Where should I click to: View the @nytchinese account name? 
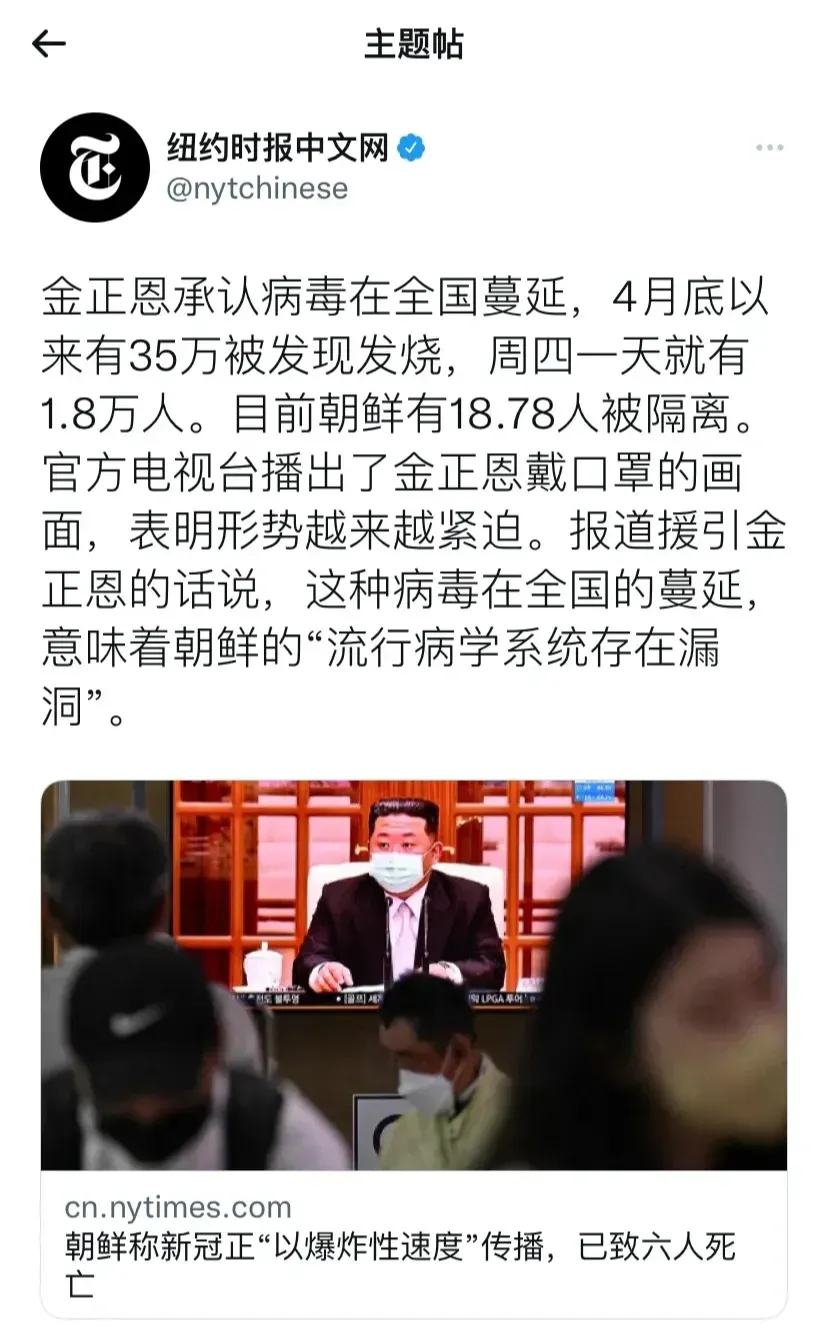tap(257, 189)
